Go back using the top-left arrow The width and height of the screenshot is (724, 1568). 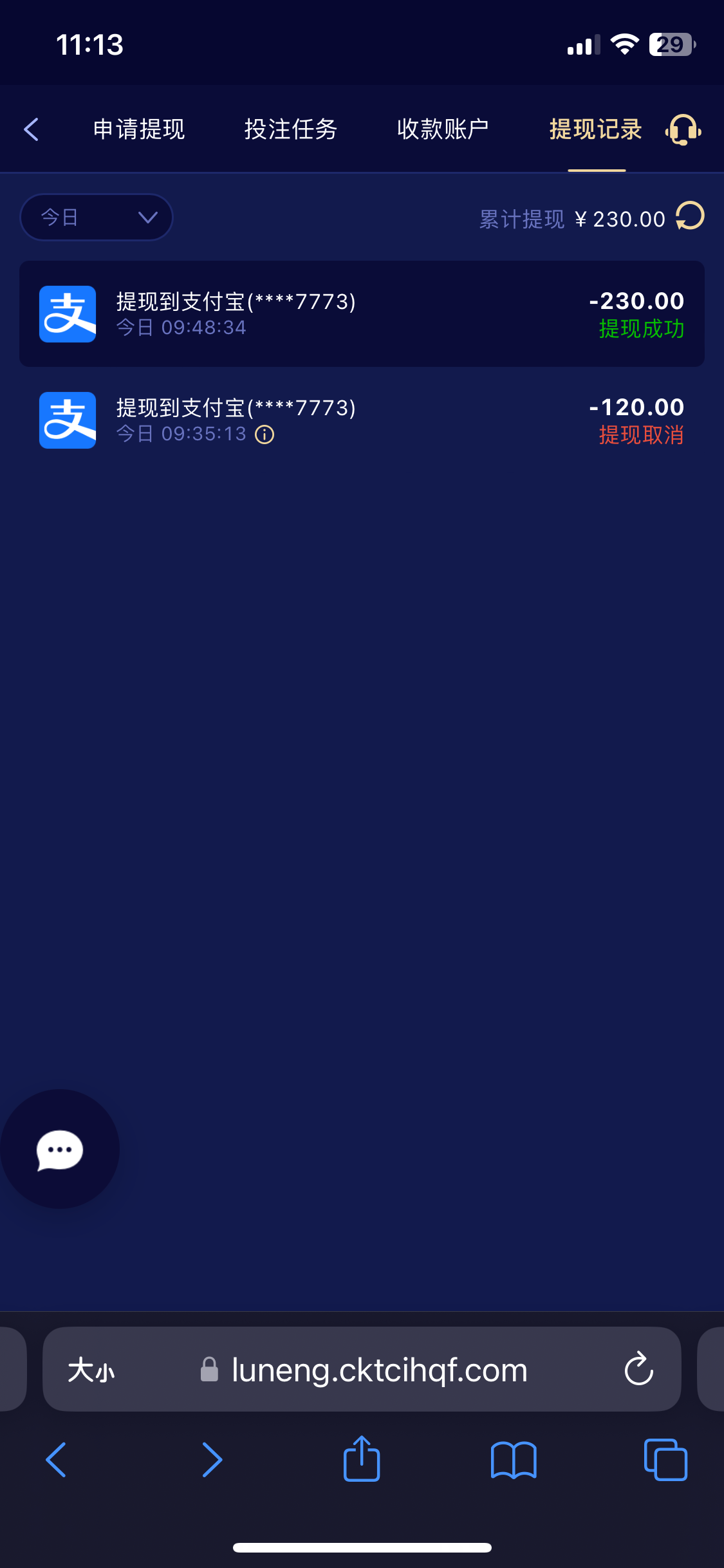(x=32, y=129)
